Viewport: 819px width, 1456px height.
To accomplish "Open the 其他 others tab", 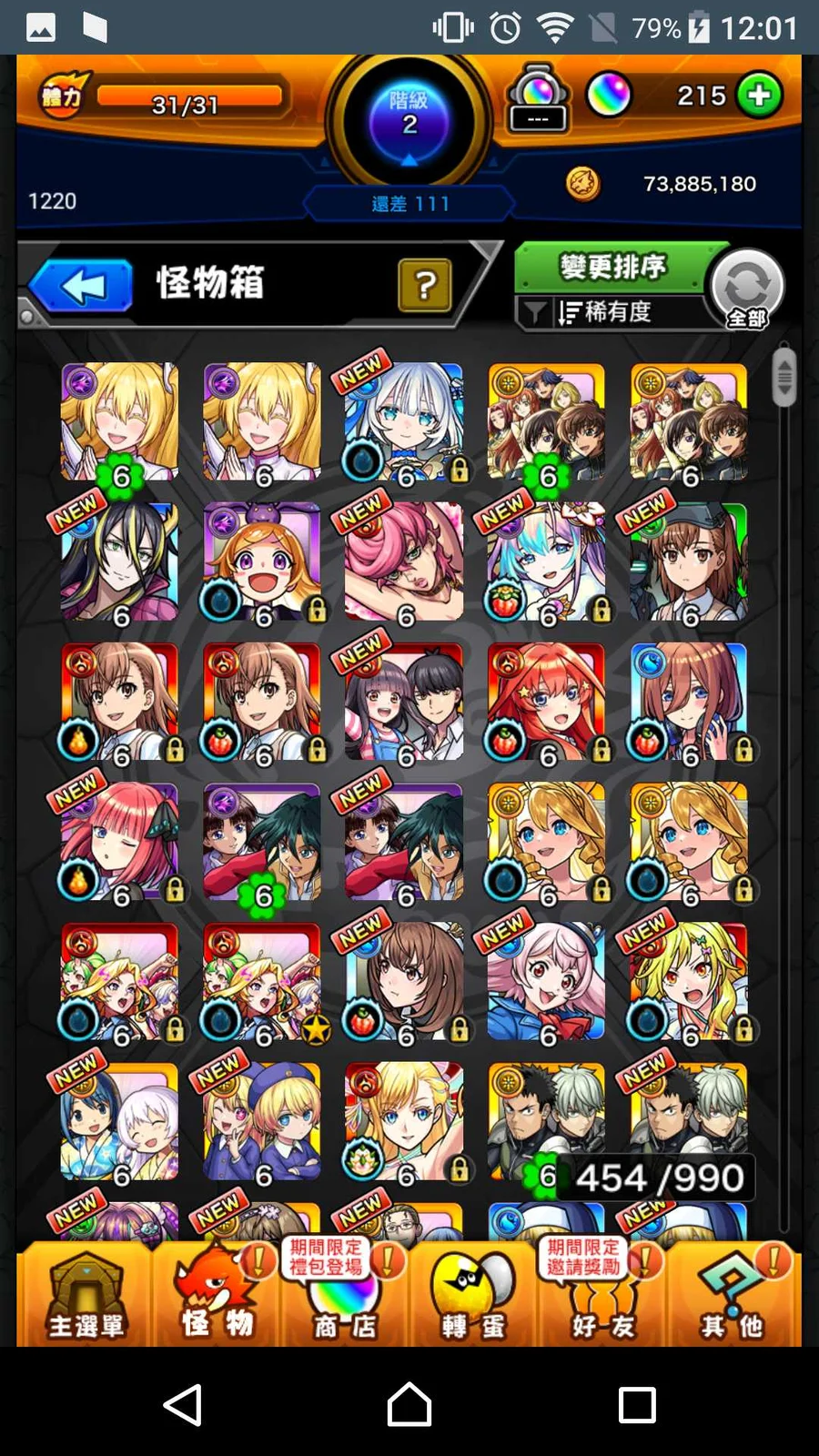I will (x=733, y=1294).
